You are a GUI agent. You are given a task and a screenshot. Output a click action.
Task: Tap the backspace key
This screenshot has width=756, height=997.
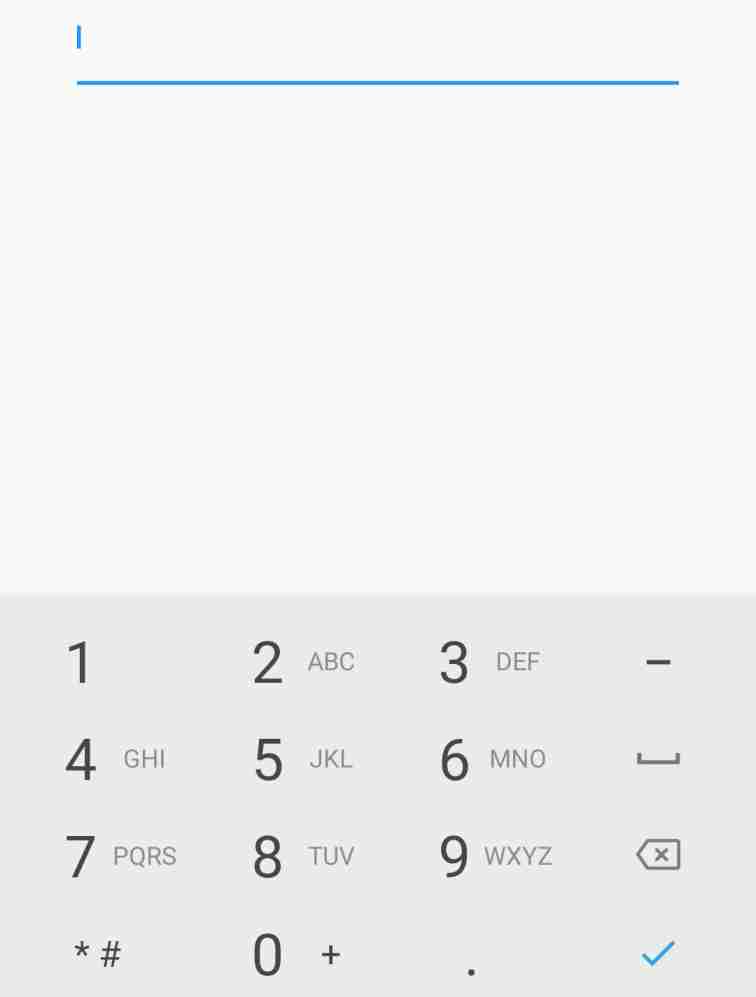[x=659, y=855]
